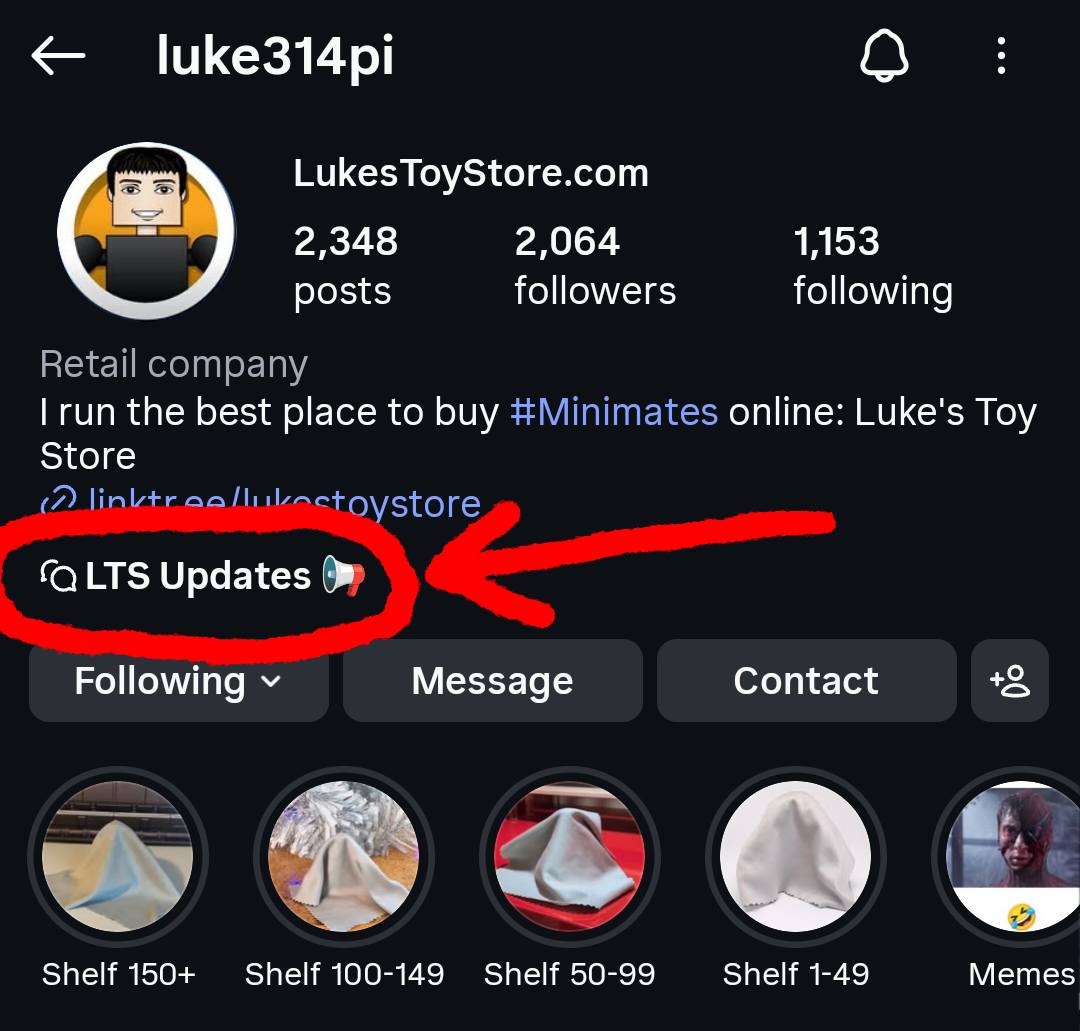The image size is (1080, 1031).
Task: Open the Shelf 50-99 story highlight
Action: [570, 857]
